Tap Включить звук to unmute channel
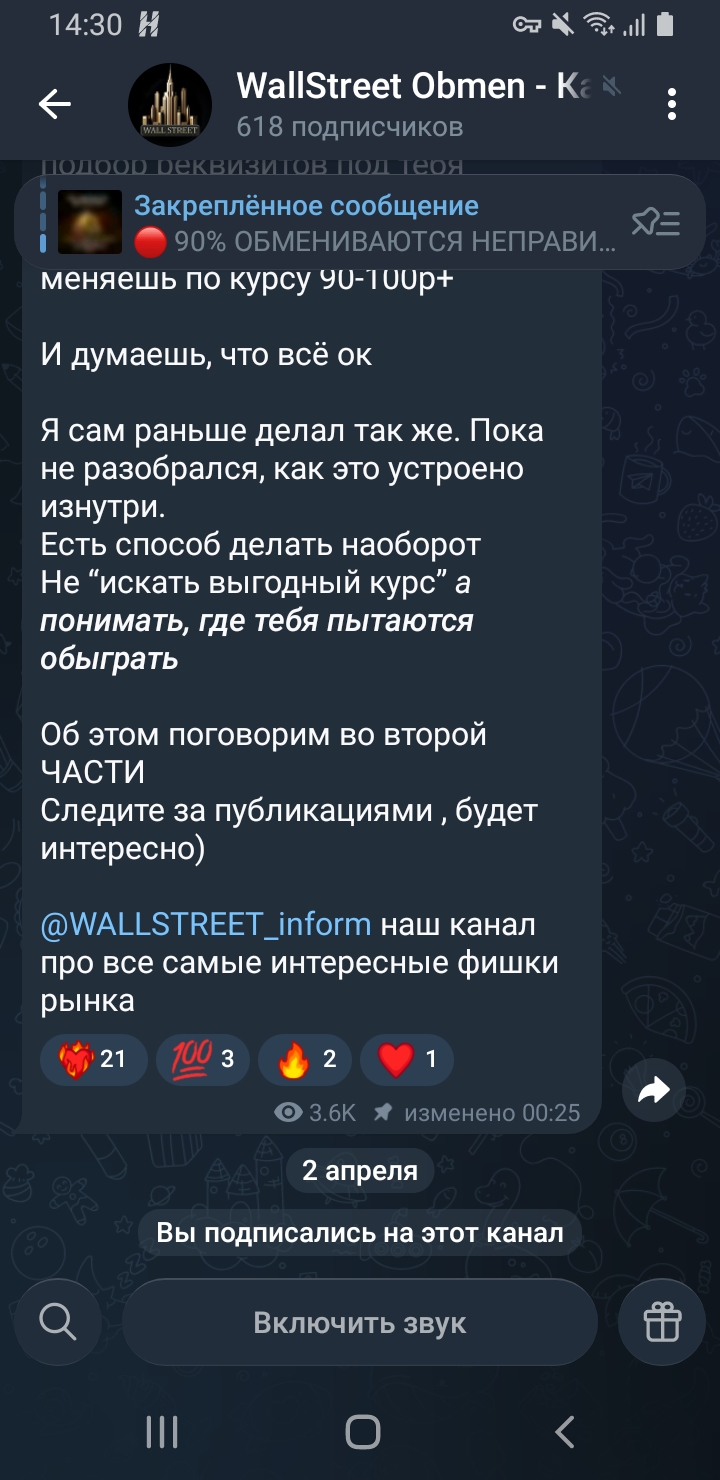The height and width of the screenshot is (1480, 720). point(360,1322)
